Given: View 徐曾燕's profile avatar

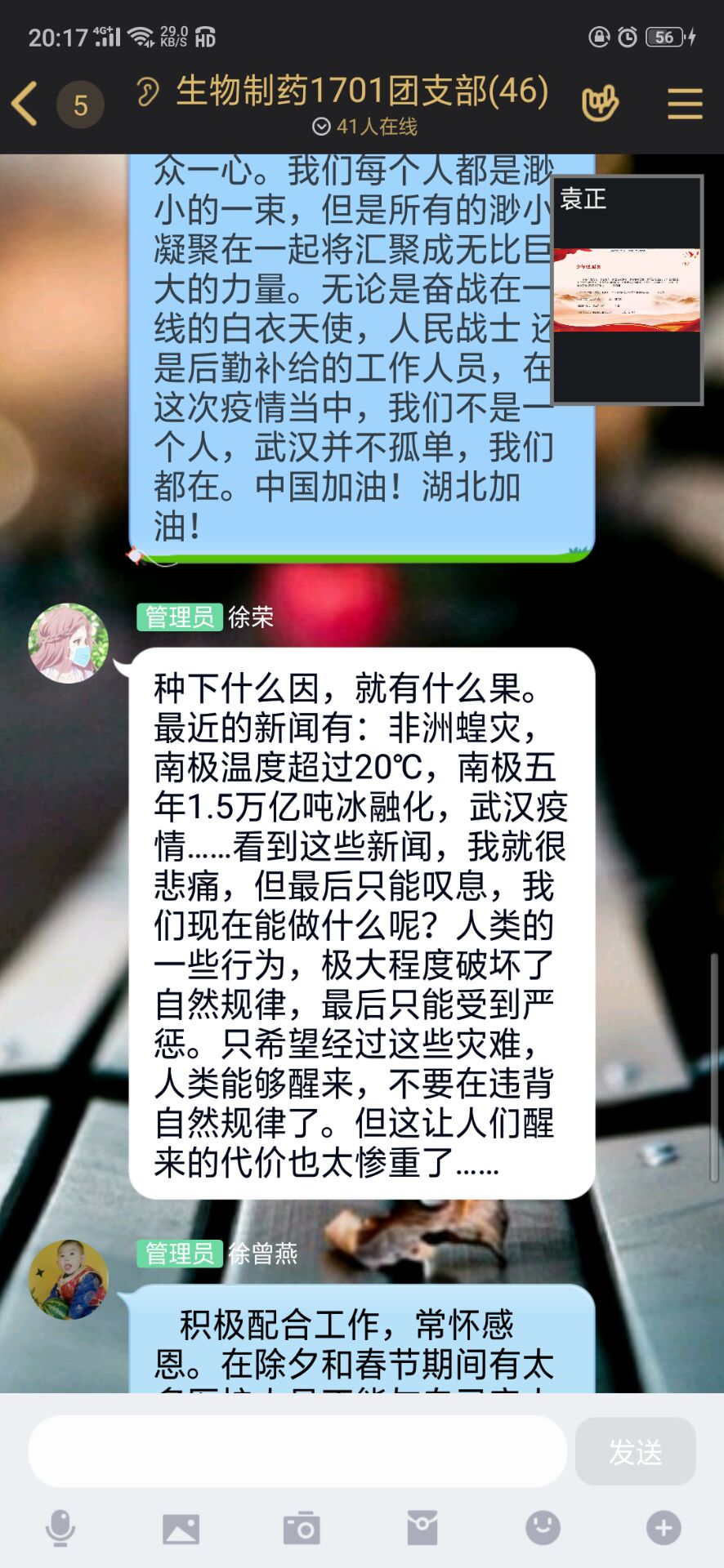Looking at the screenshot, I should [x=69, y=1279].
